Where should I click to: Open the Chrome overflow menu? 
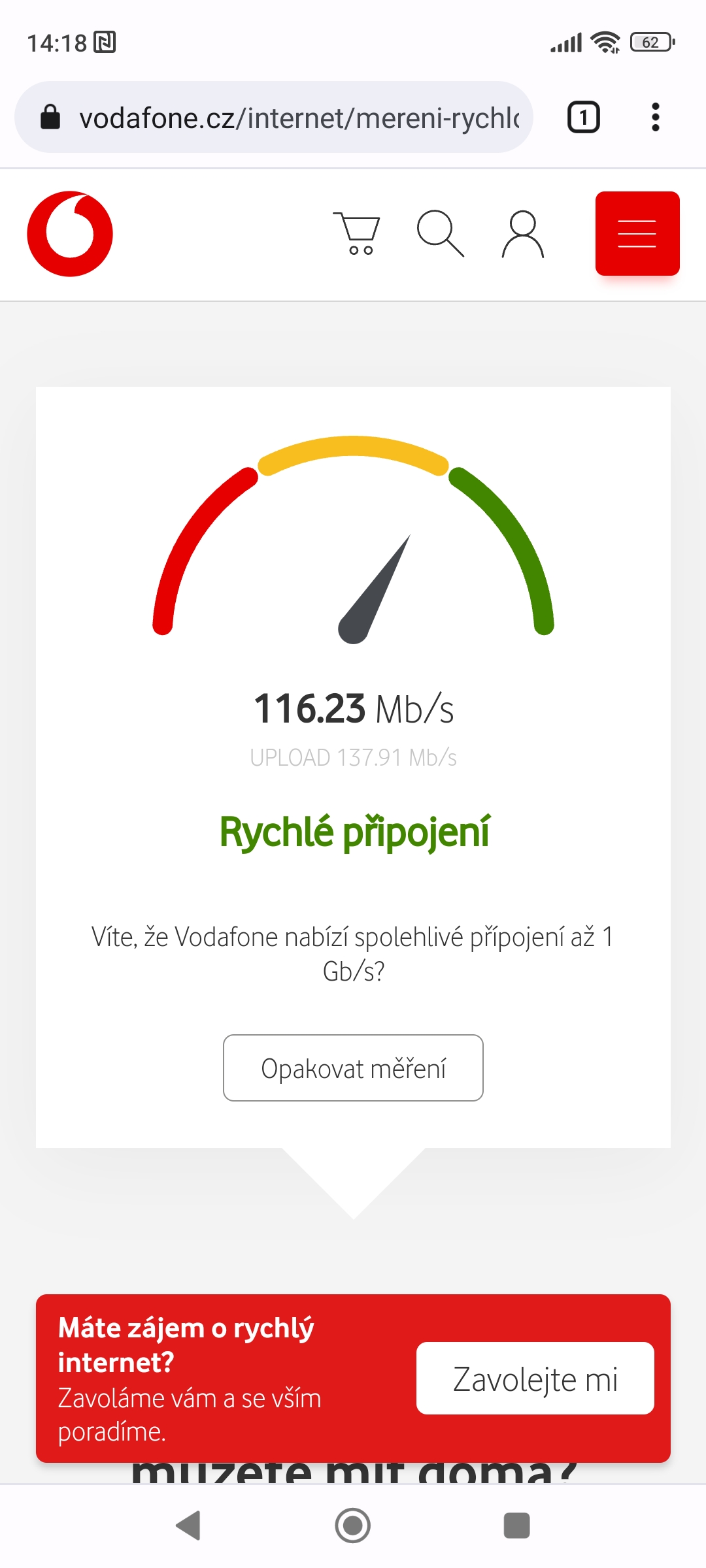click(656, 118)
